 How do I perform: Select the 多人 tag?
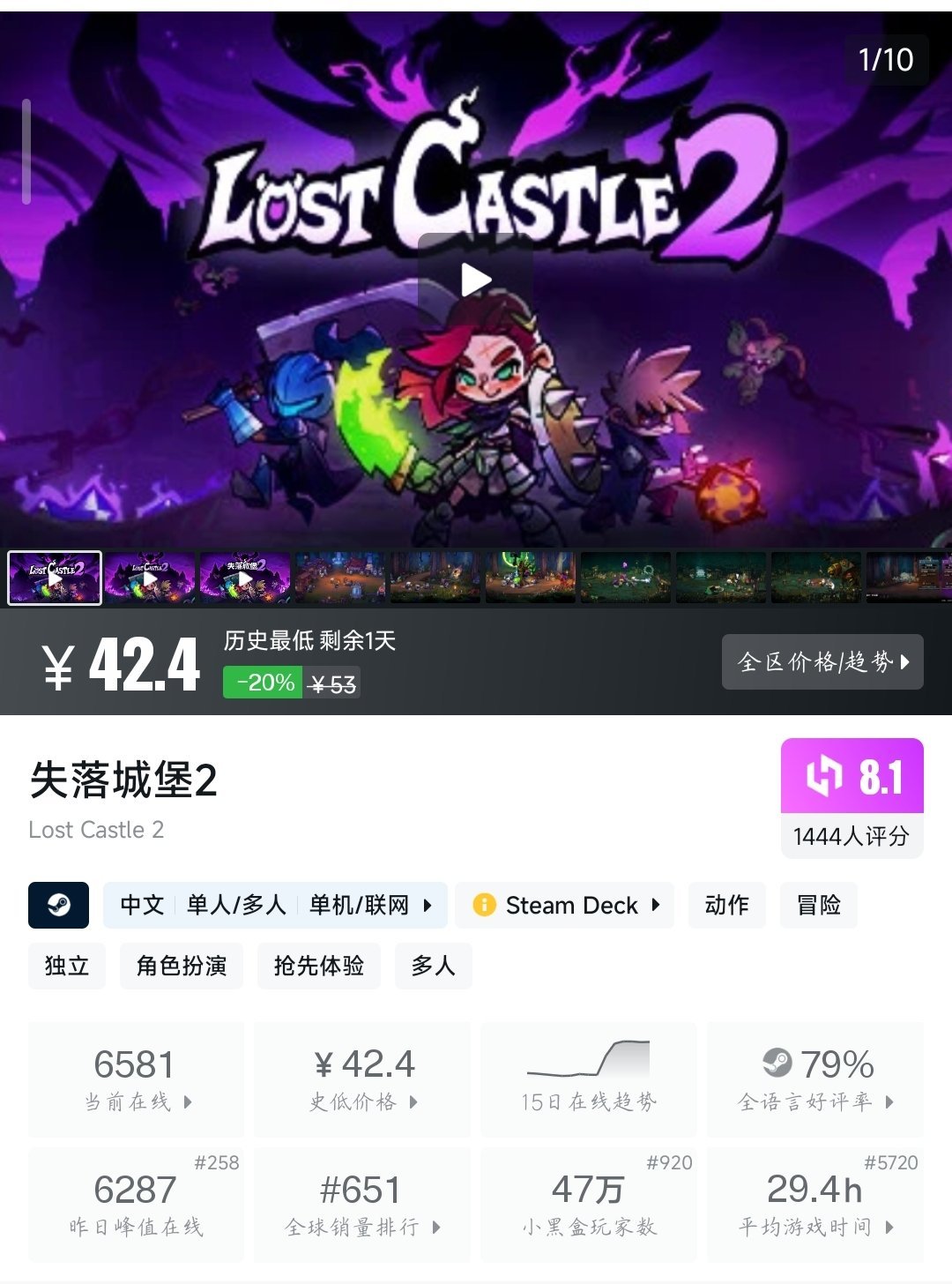click(433, 966)
